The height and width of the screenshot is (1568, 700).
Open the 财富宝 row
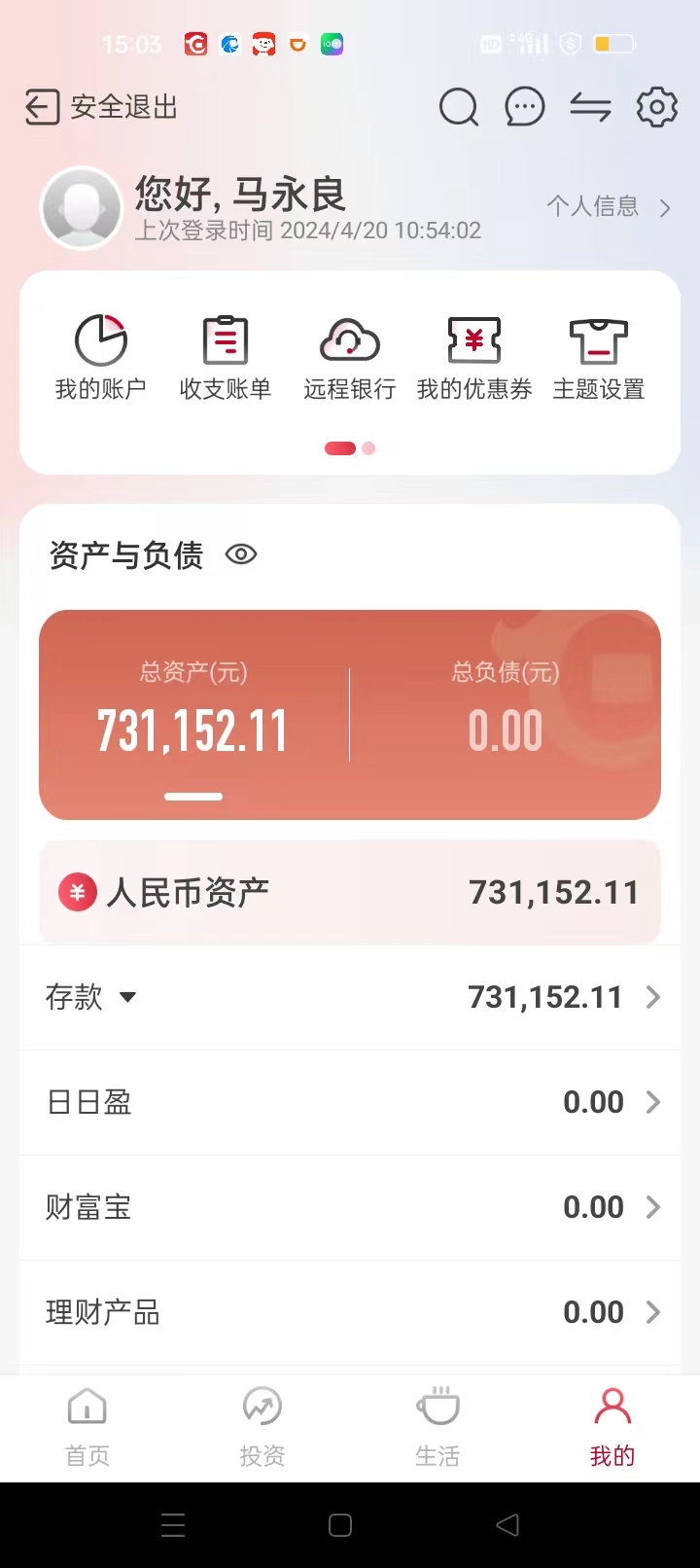point(350,1207)
